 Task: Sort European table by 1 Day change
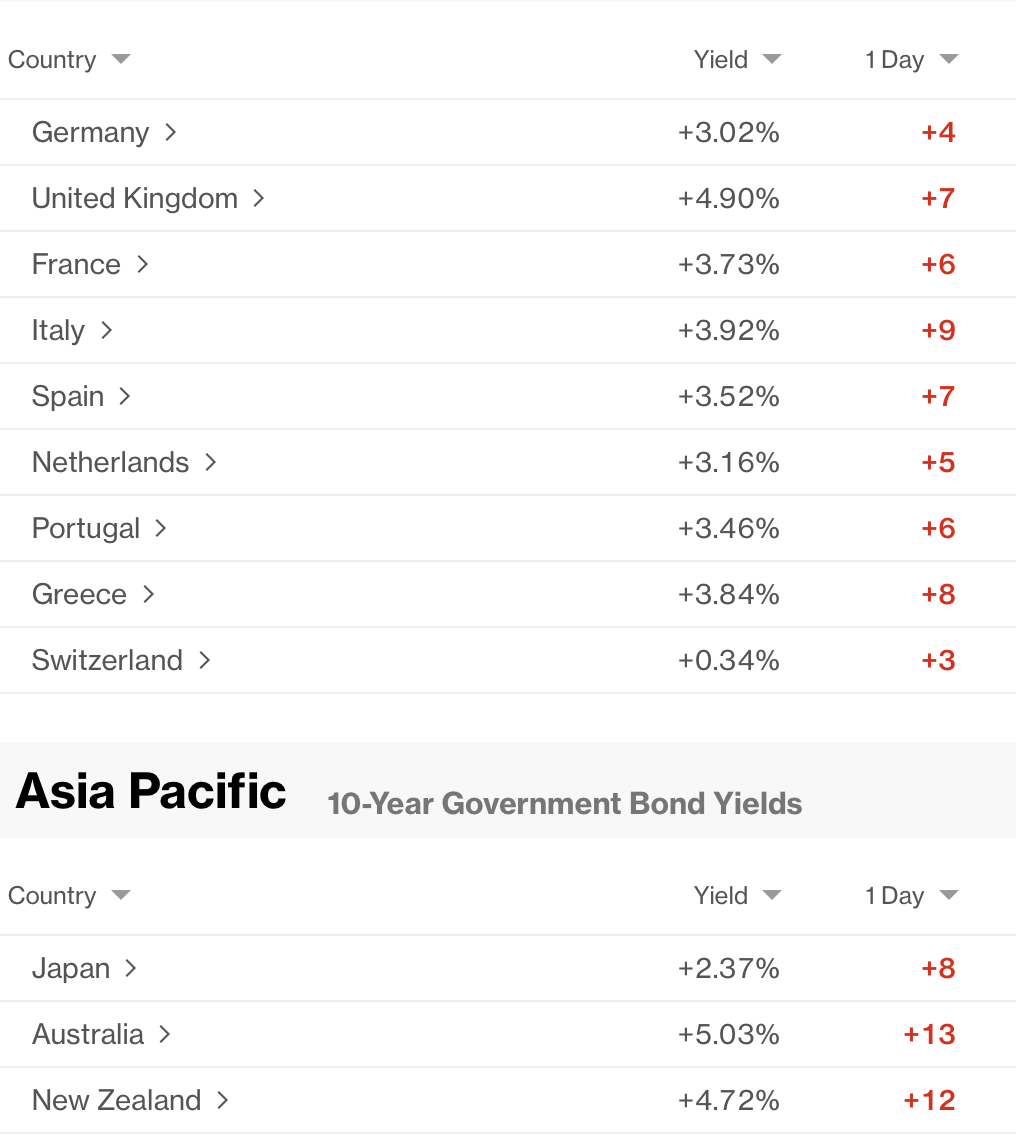pyautogui.click(x=910, y=60)
